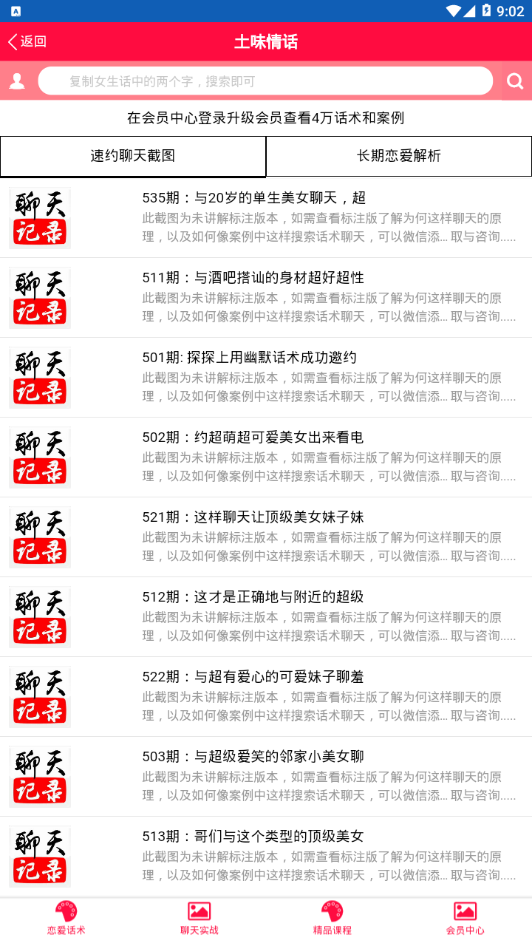Open the 511期 bar pickup entry

(x=266, y=297)
